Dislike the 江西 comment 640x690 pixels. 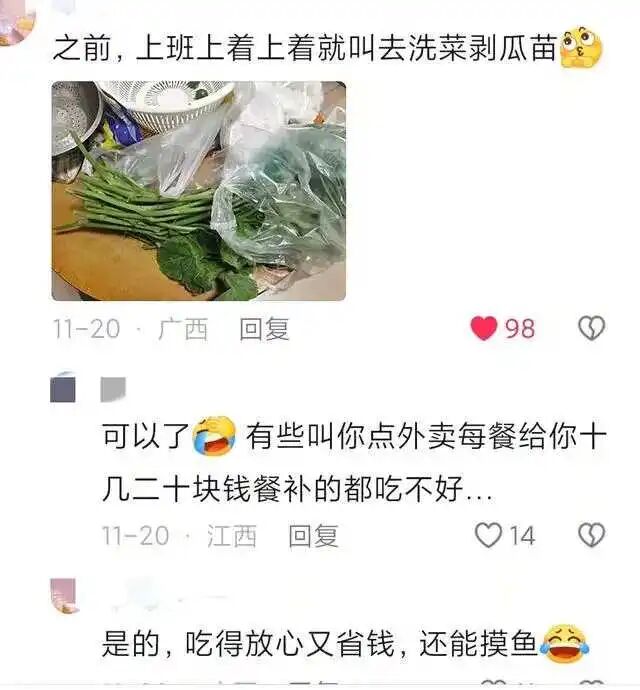click(x=591, y=536)
